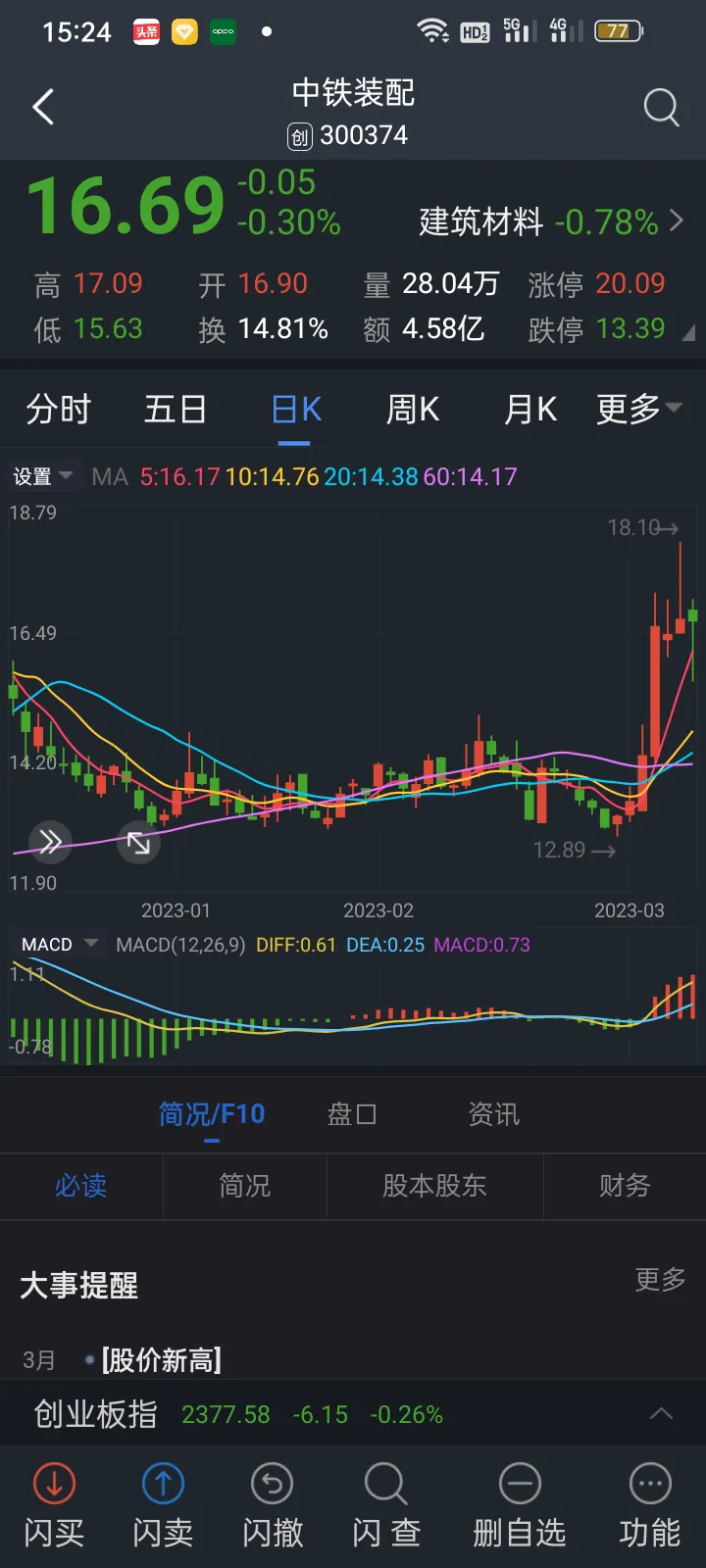Expand the 更多 chart period dropdown
This screenshot has height=1568, width=706.
point(638,409)
